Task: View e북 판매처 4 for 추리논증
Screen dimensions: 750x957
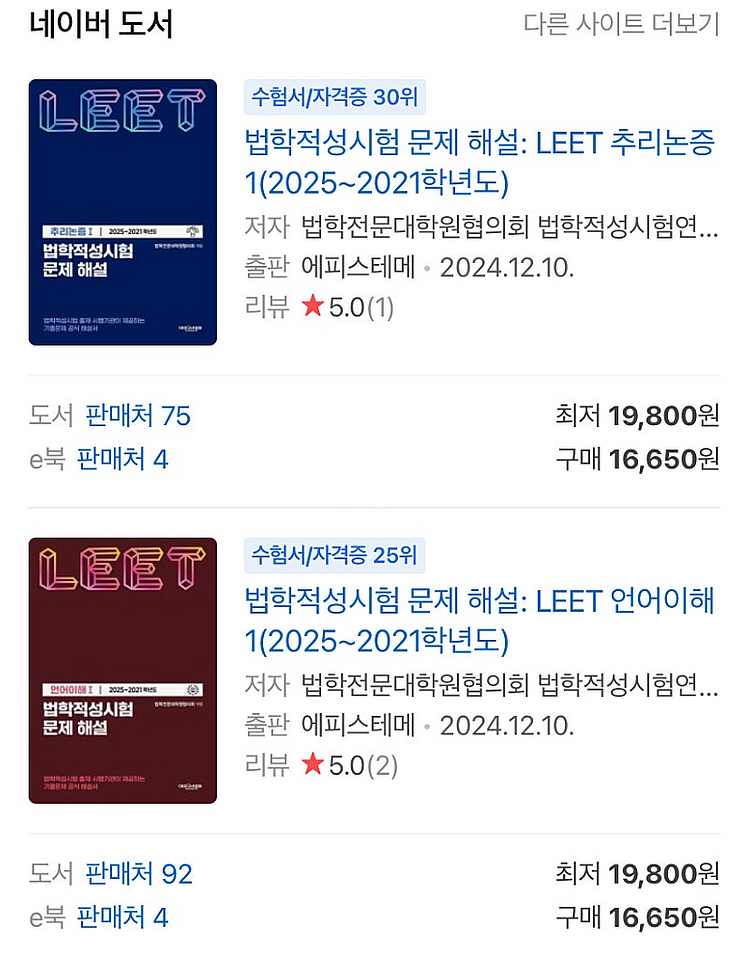Action: (122, 459)
